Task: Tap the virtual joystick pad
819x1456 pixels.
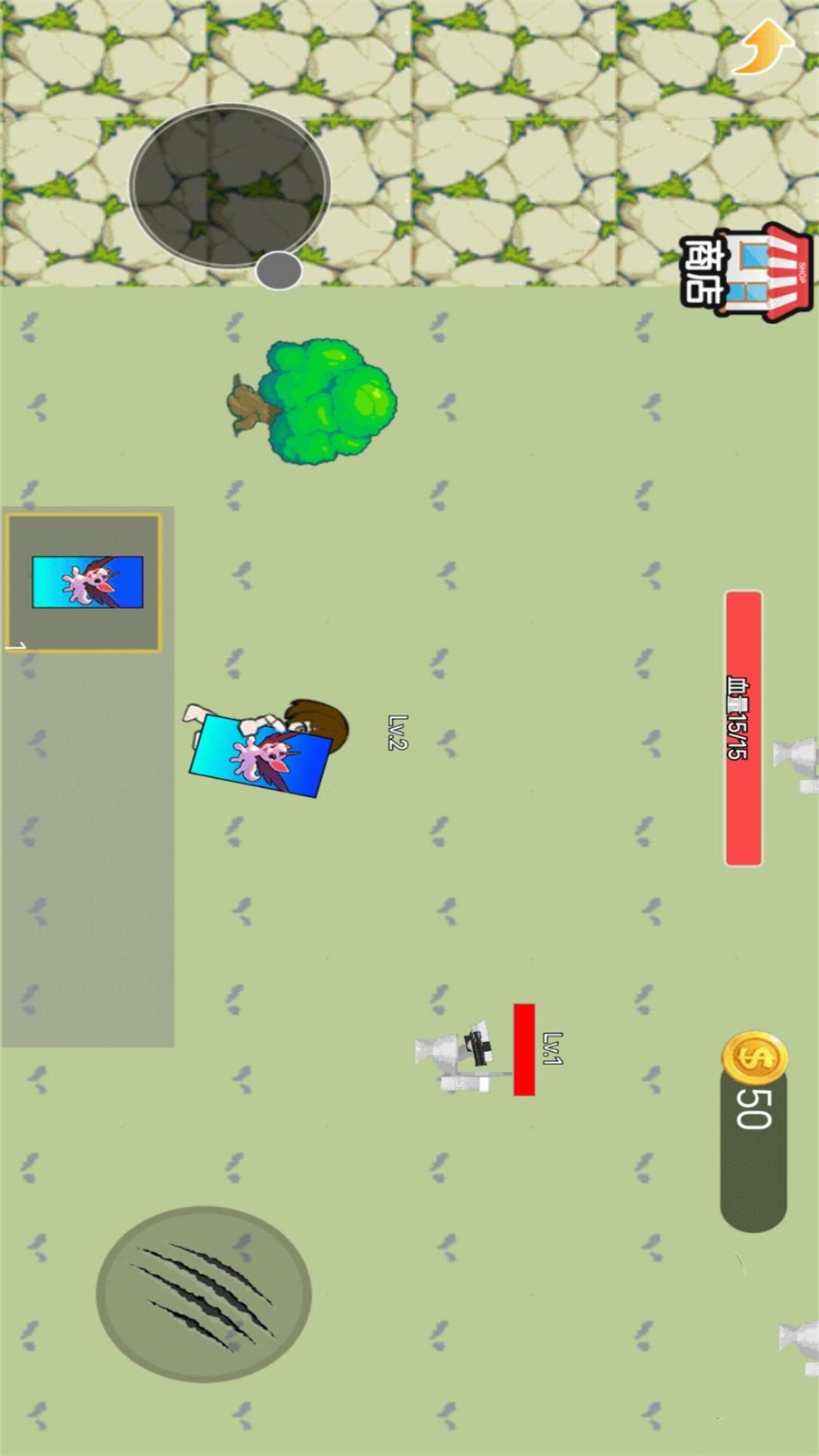Action: (x=229, y=187)
